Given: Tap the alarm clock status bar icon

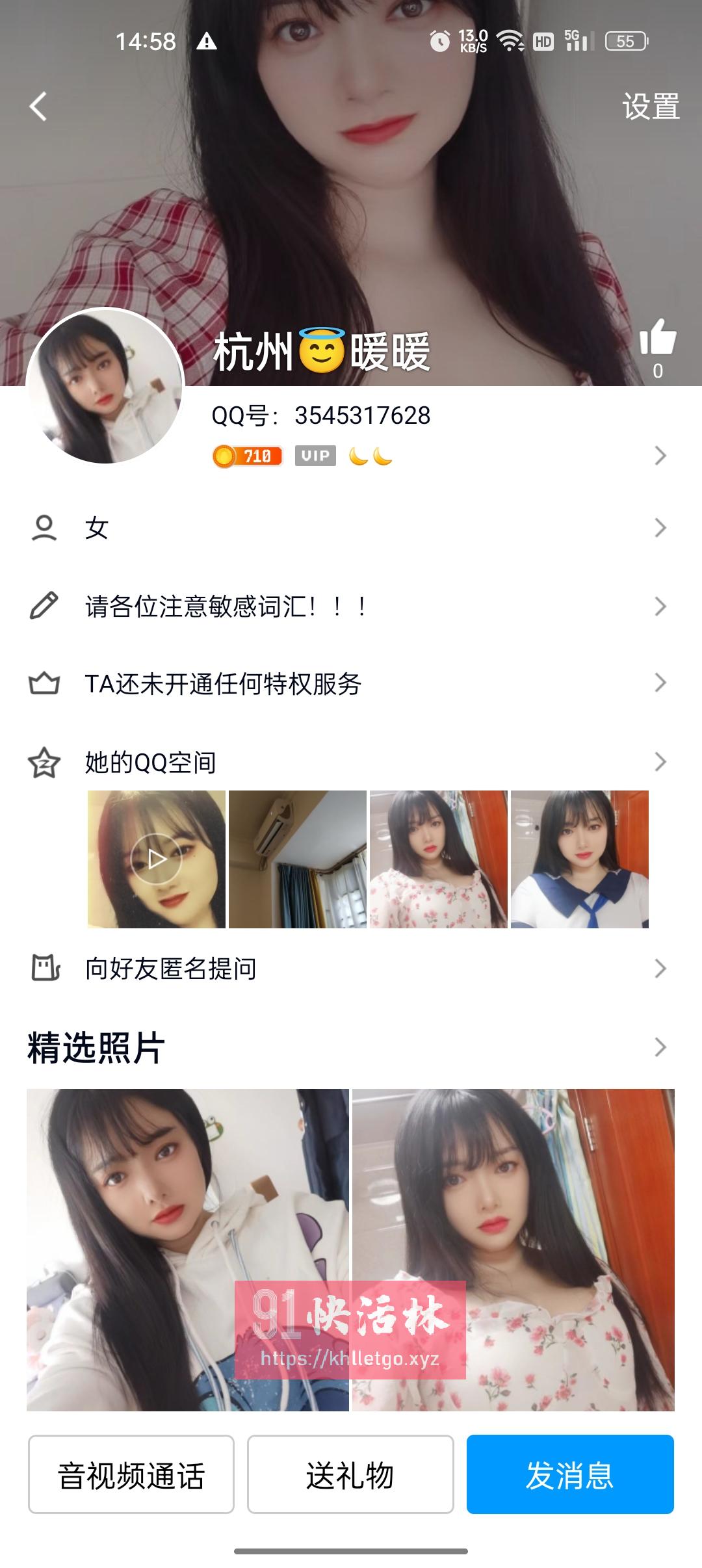Looking at the screenshot, I should 439,42.
